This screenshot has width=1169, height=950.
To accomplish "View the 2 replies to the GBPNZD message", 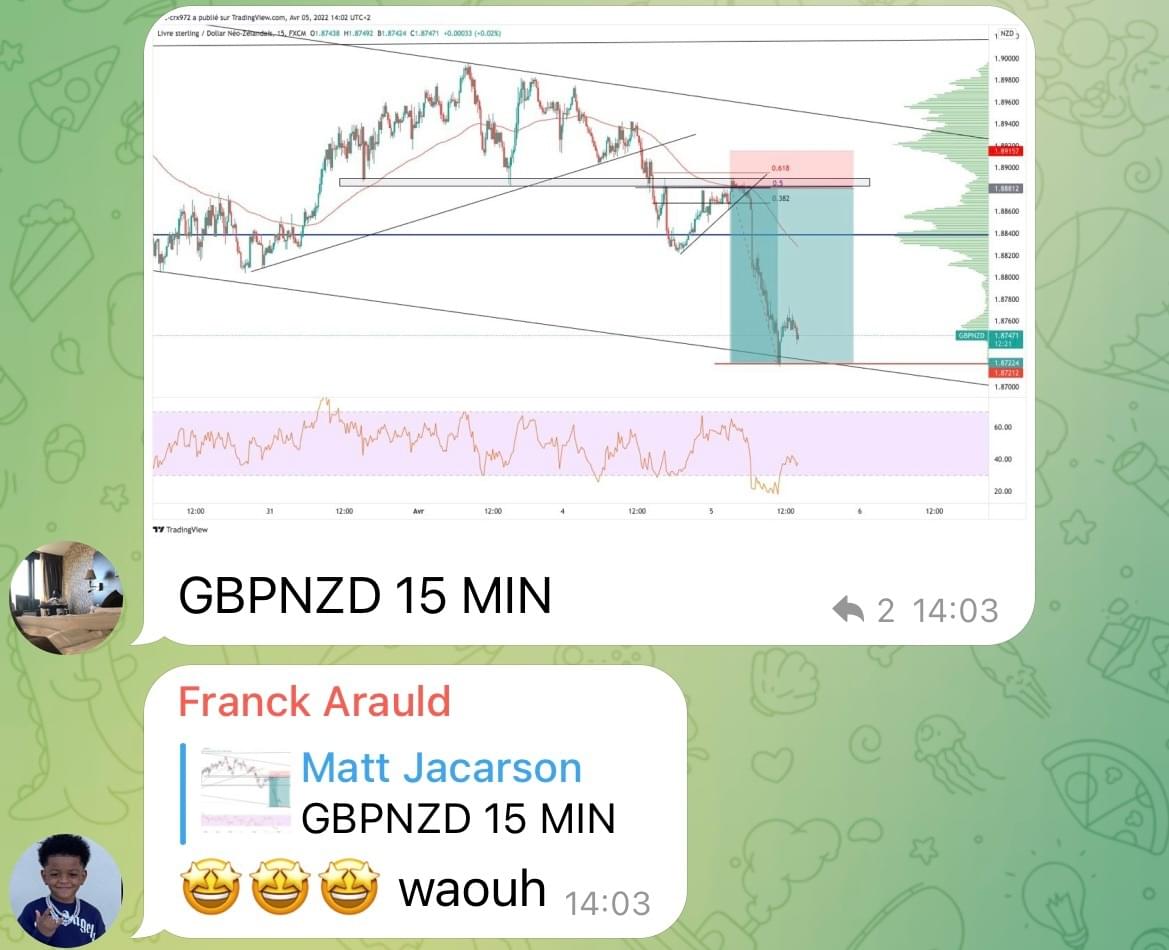I will [x=863, y=609].
